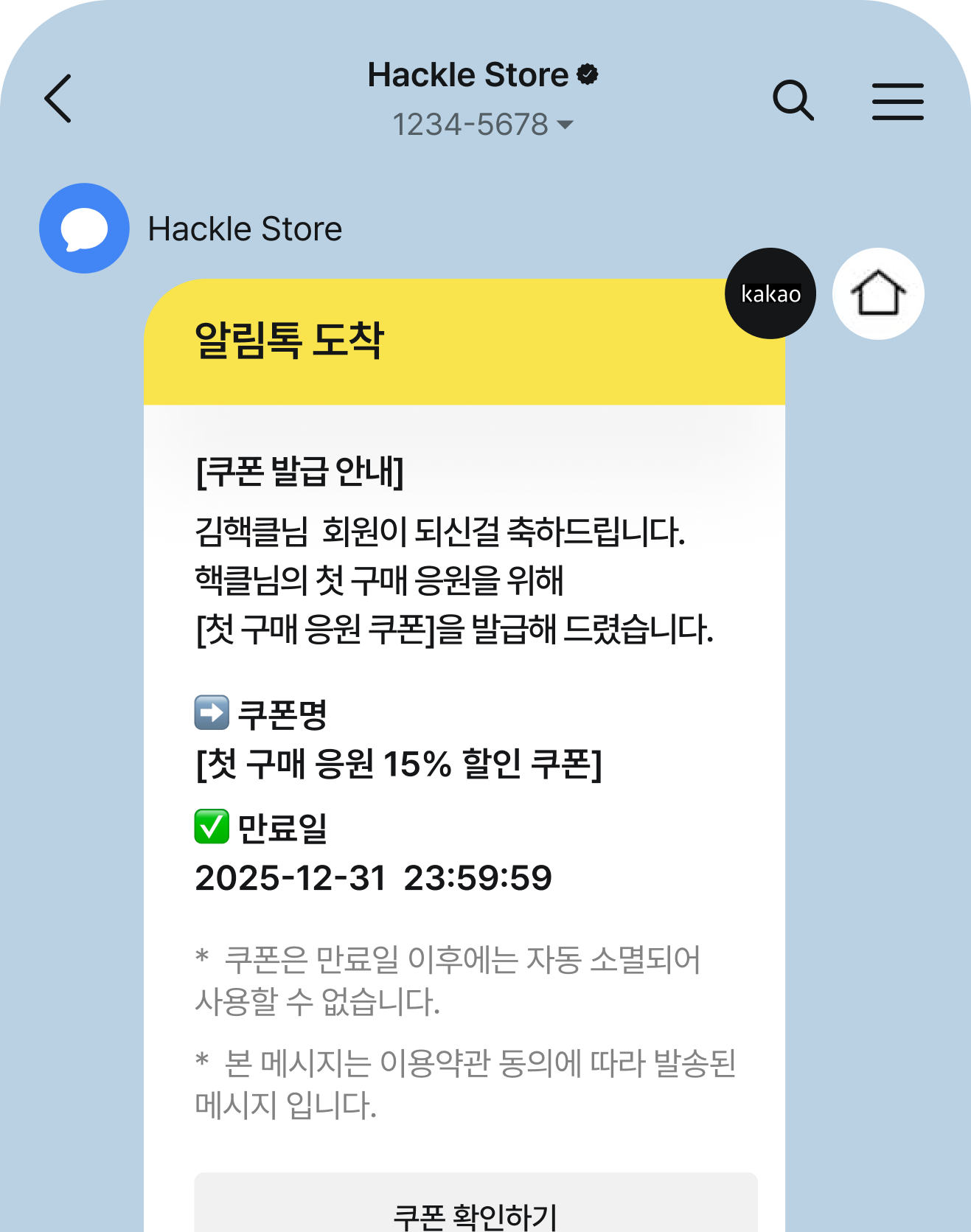Image resolution: width=971 pixels, height=1232 pixels.
Task: Open search in the Hackle Store chat
Action: (793, 100)
